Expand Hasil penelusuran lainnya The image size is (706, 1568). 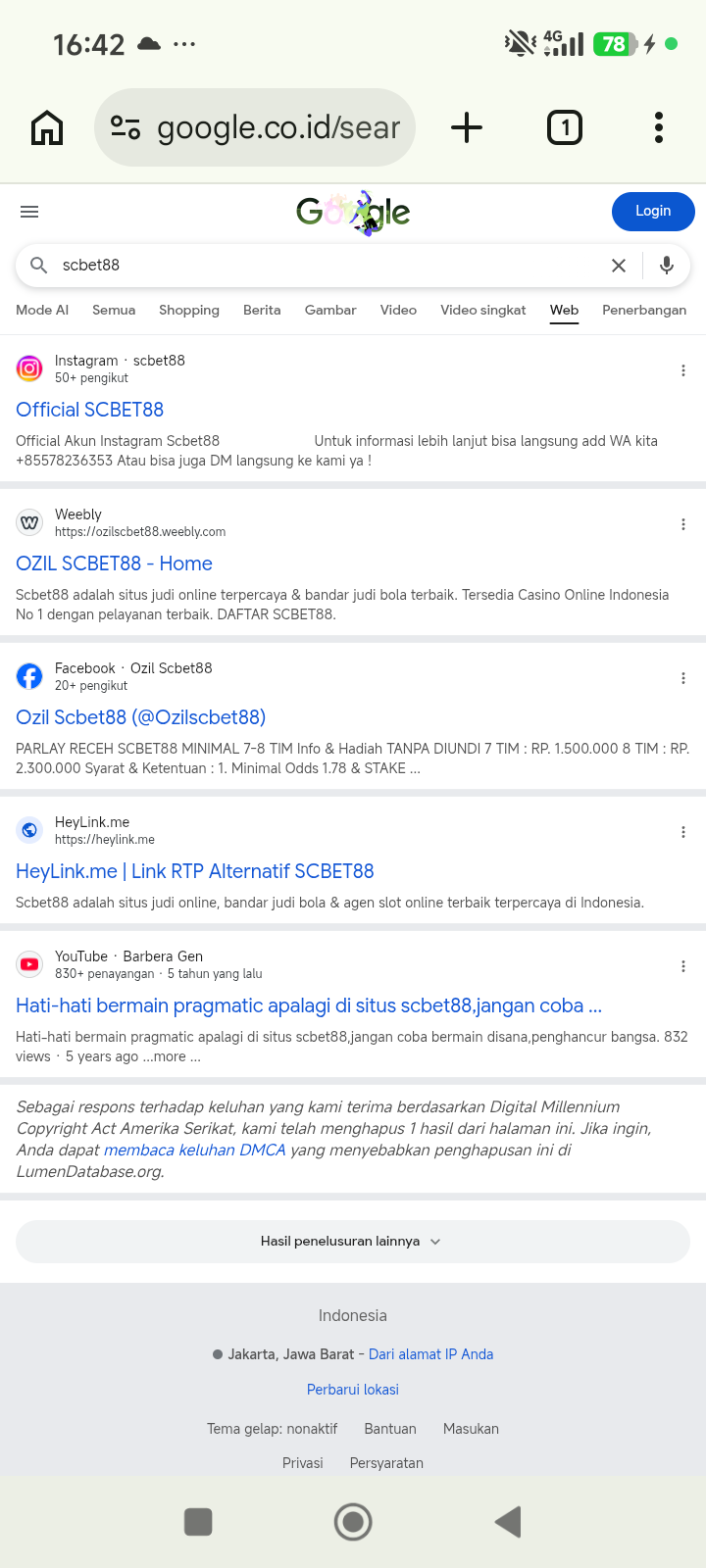[353, 1242]
